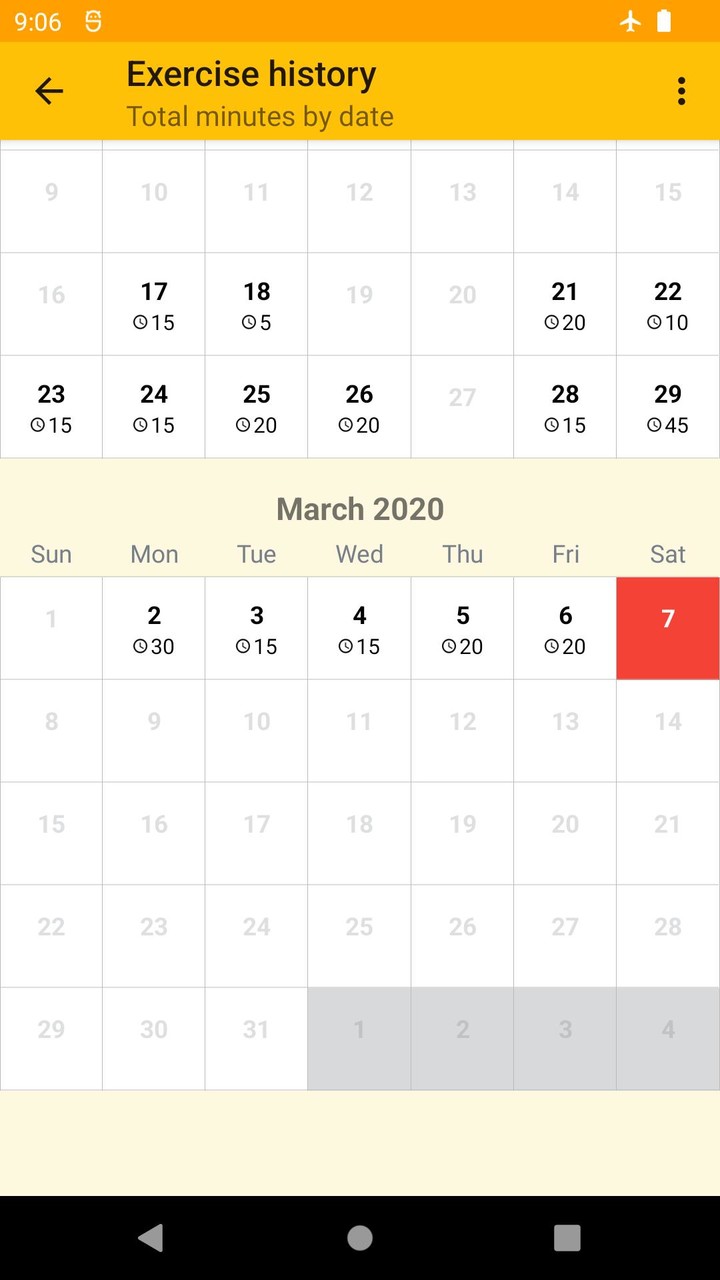
Task: Select day 22 with 10 minutes
Action: [x=668, y=305]
